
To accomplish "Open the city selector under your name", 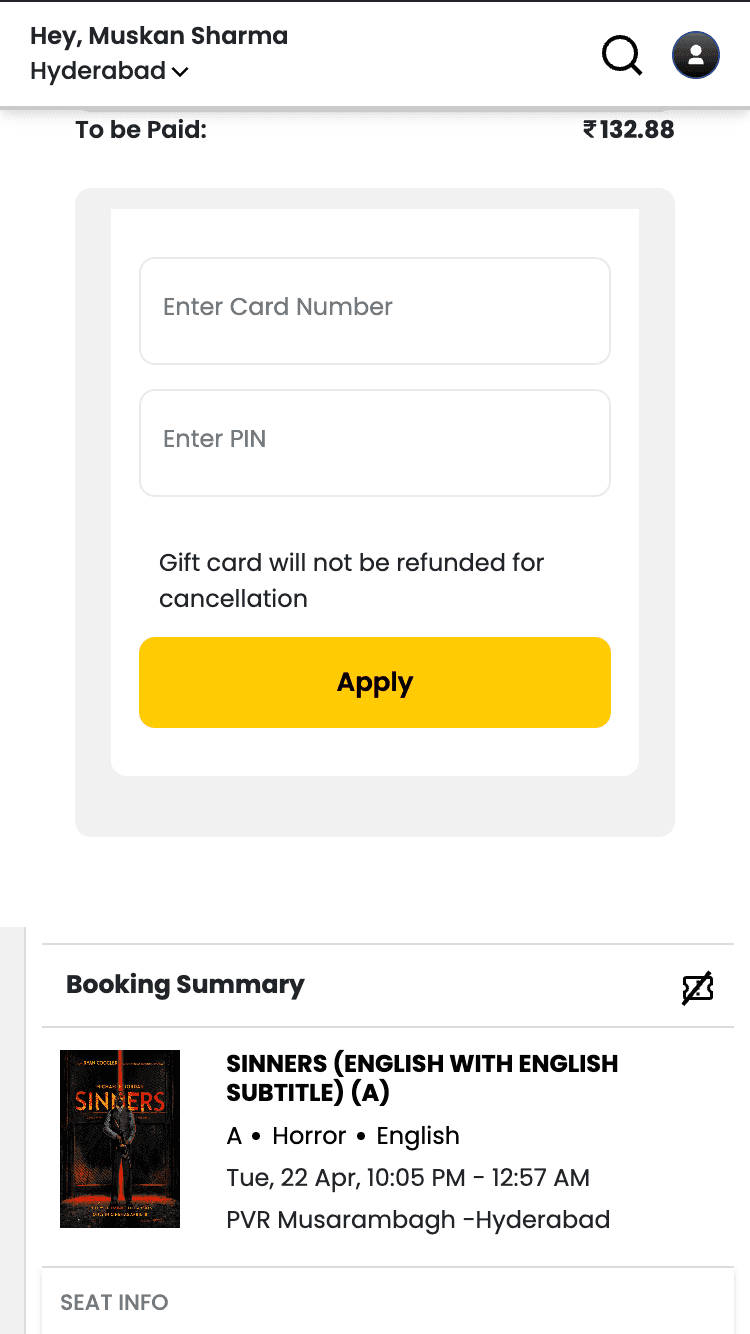I will point(110,72).
